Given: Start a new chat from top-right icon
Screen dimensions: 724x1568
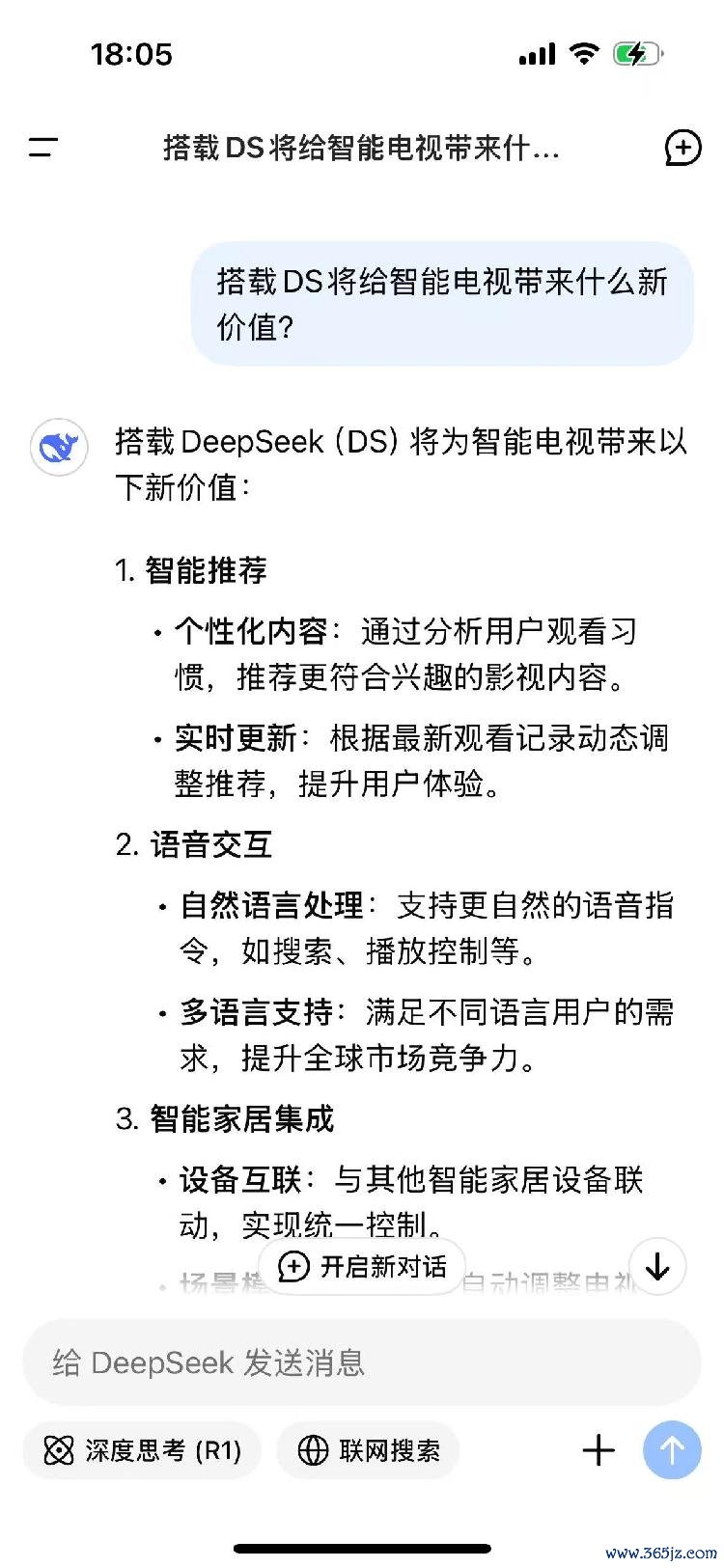Looking at the screenshot, I should tap(682, 148).
